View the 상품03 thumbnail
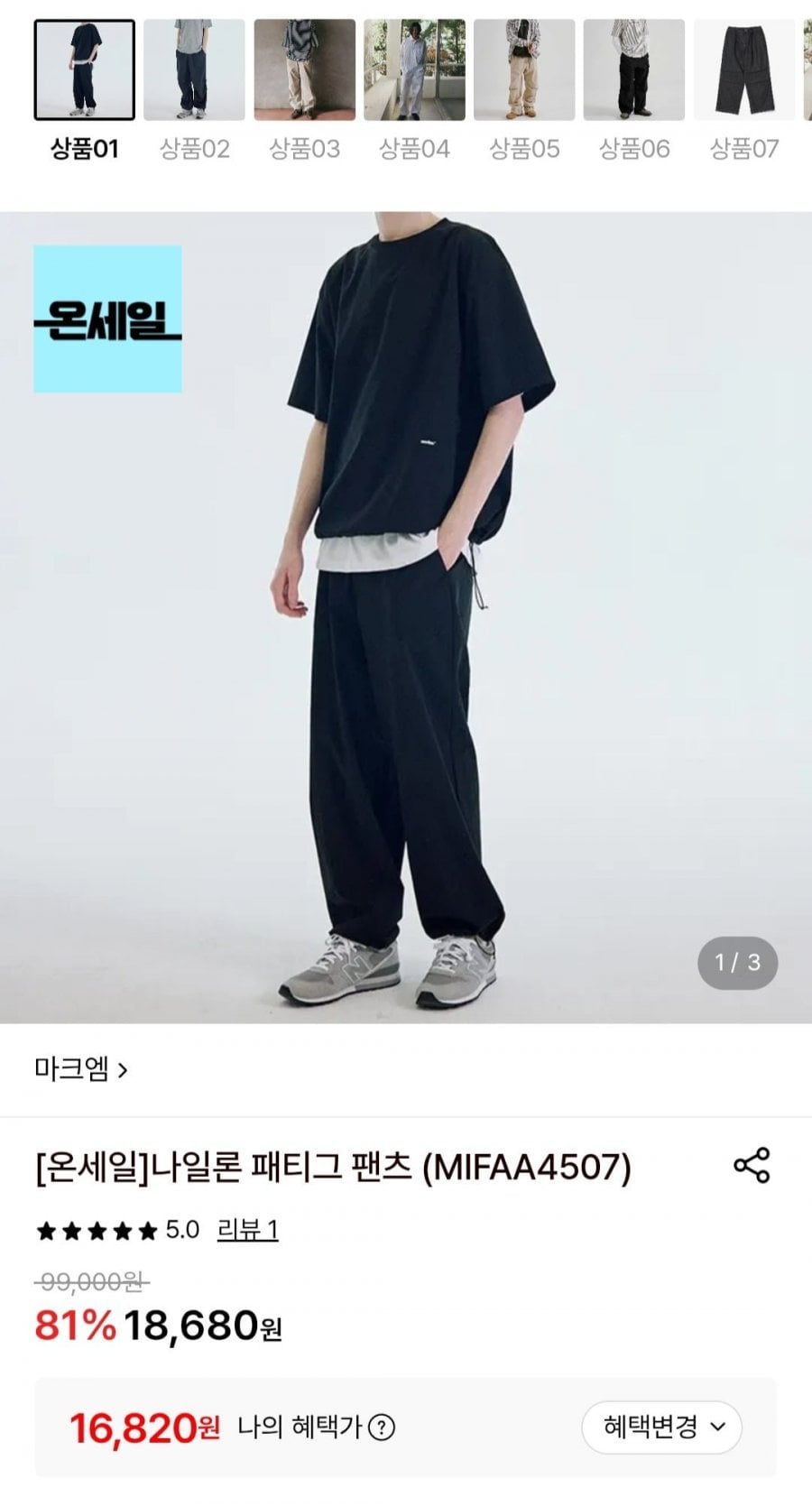Image resolution: width=812 pixels, height=1506 pixels. coord(304,69)
